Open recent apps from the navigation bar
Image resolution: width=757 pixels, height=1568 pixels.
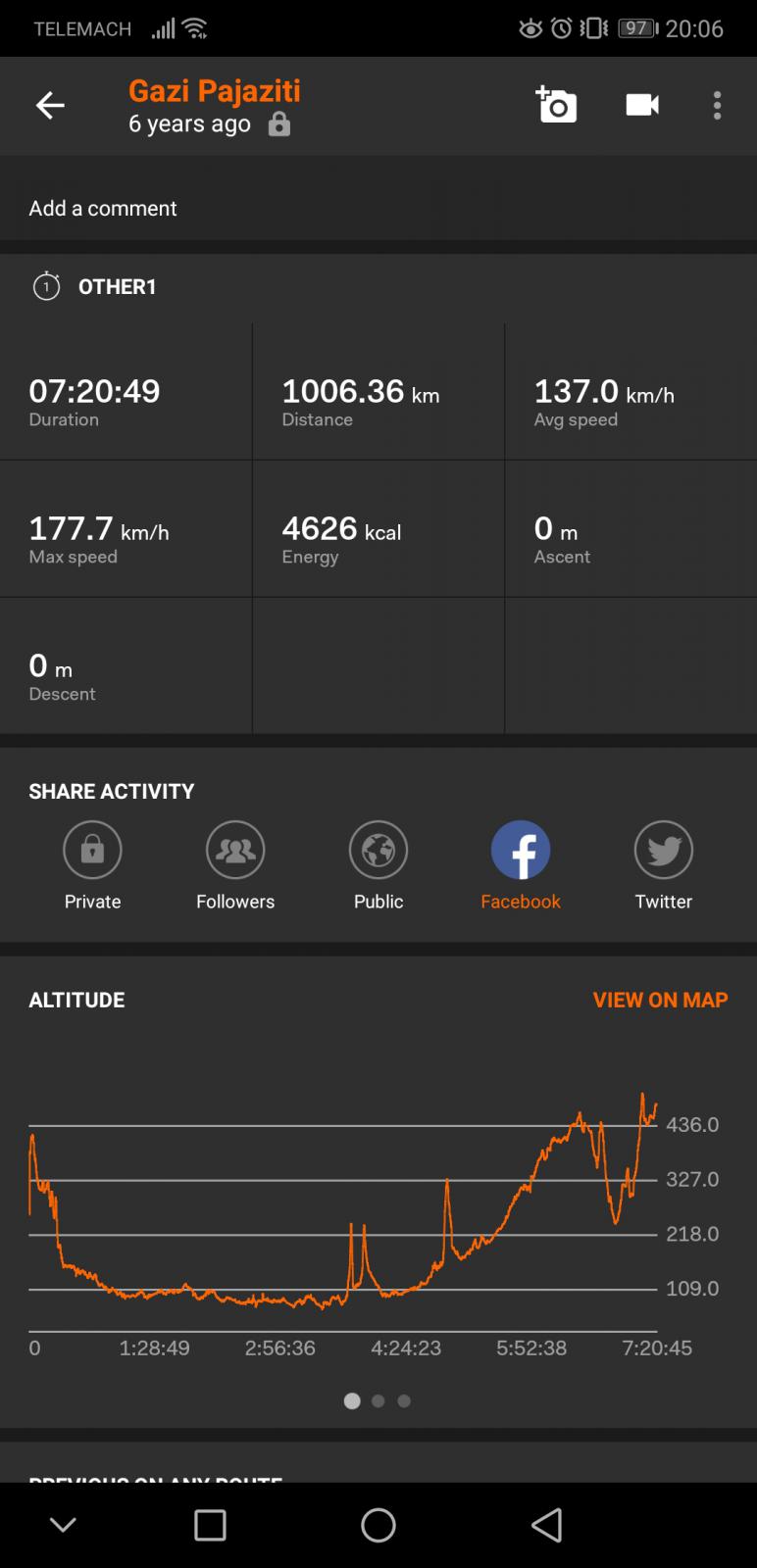pos(210,1525)
